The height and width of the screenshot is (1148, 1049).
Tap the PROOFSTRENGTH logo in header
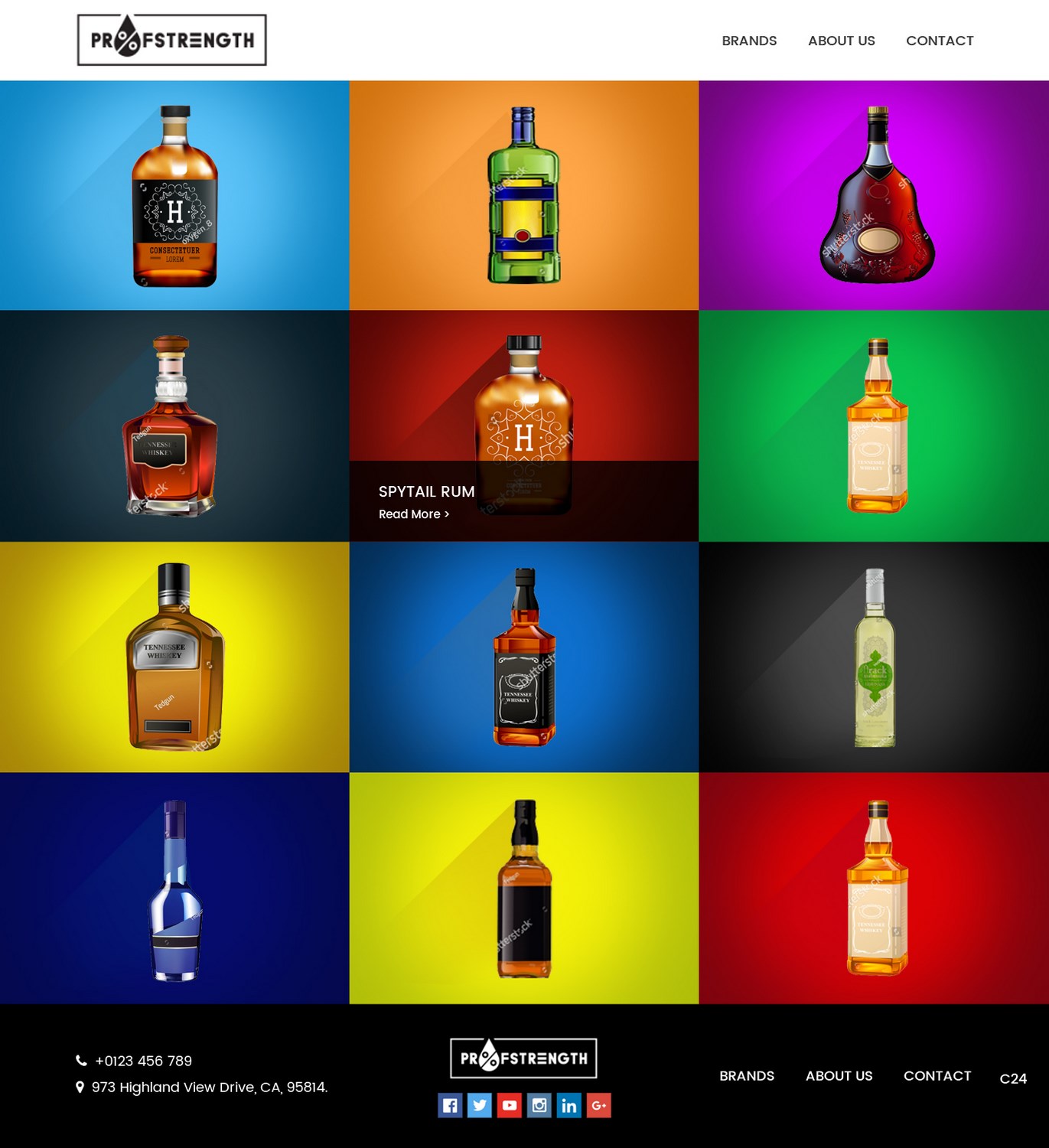coord(172,40)
